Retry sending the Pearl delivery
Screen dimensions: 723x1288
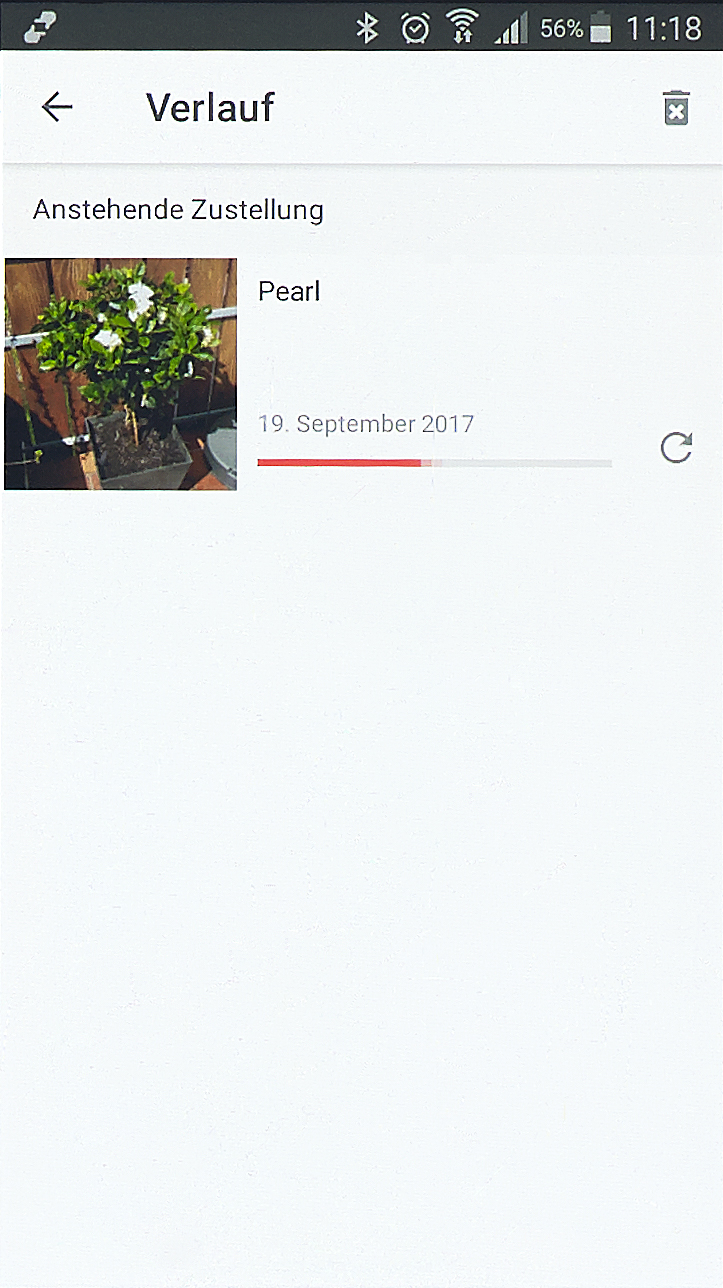pyautogui.click(x=676, y=447)
